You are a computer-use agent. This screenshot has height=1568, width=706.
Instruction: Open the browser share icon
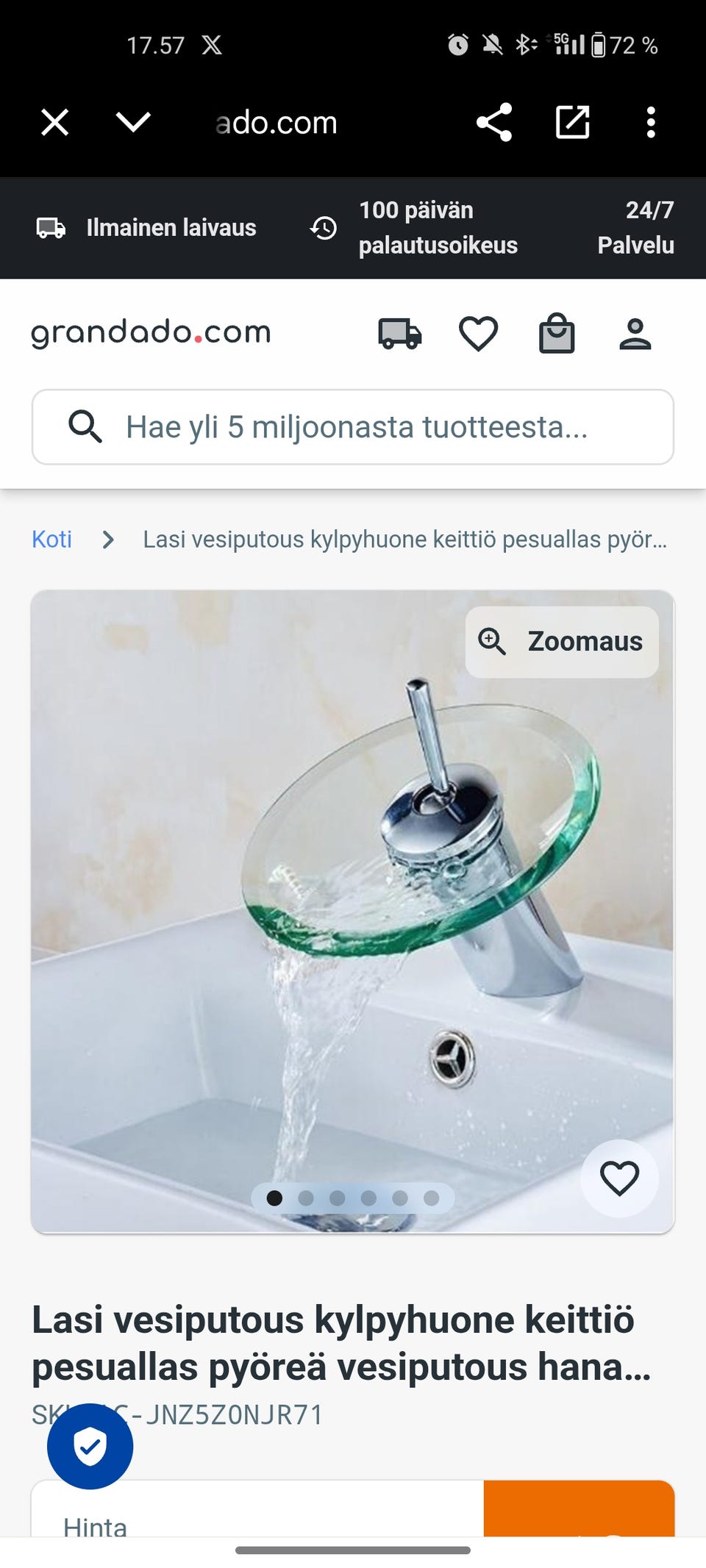tap(494, 122)
